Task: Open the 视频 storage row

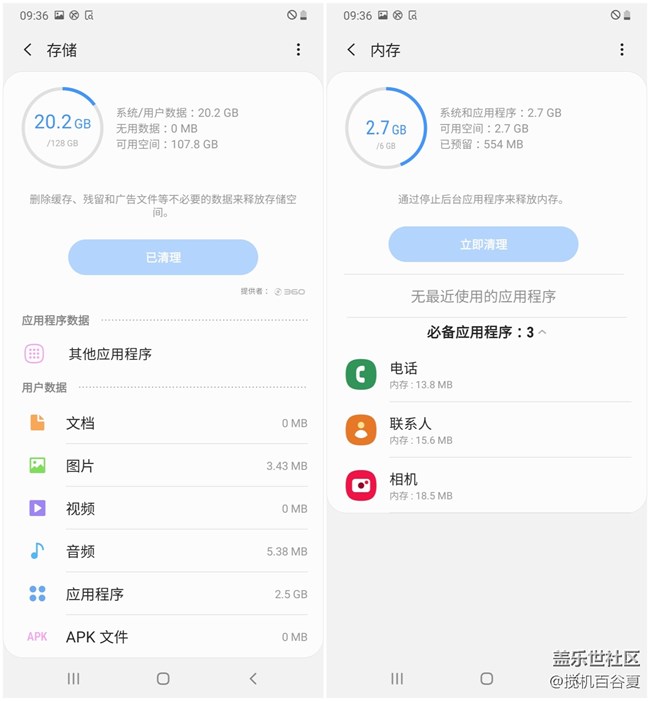Action: (x=165, y=508)
